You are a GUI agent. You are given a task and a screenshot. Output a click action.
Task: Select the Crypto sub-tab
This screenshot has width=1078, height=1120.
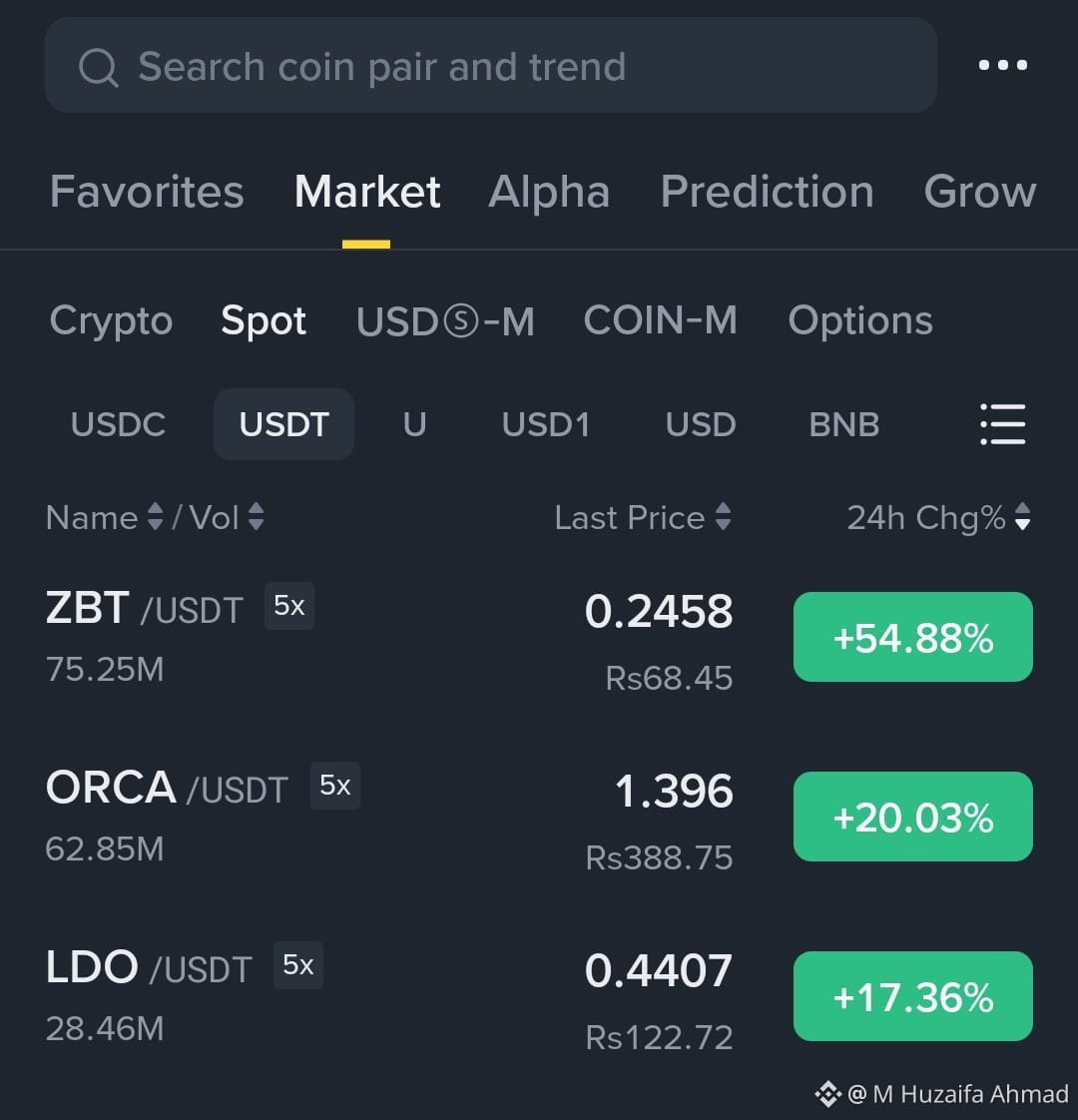pyautogui.click(x=112, y=320)
